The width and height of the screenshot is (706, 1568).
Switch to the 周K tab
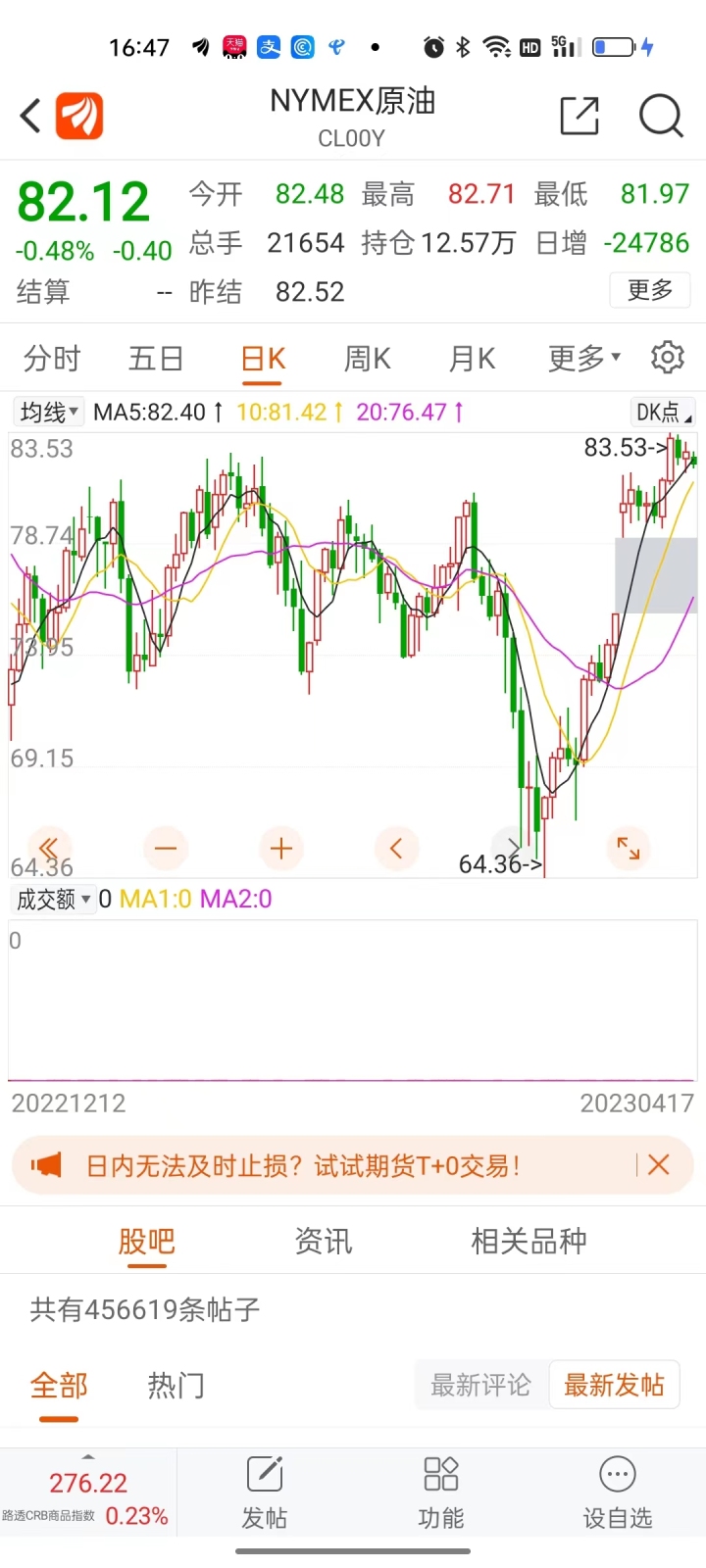pyautogui.click(x=367, y=358)
